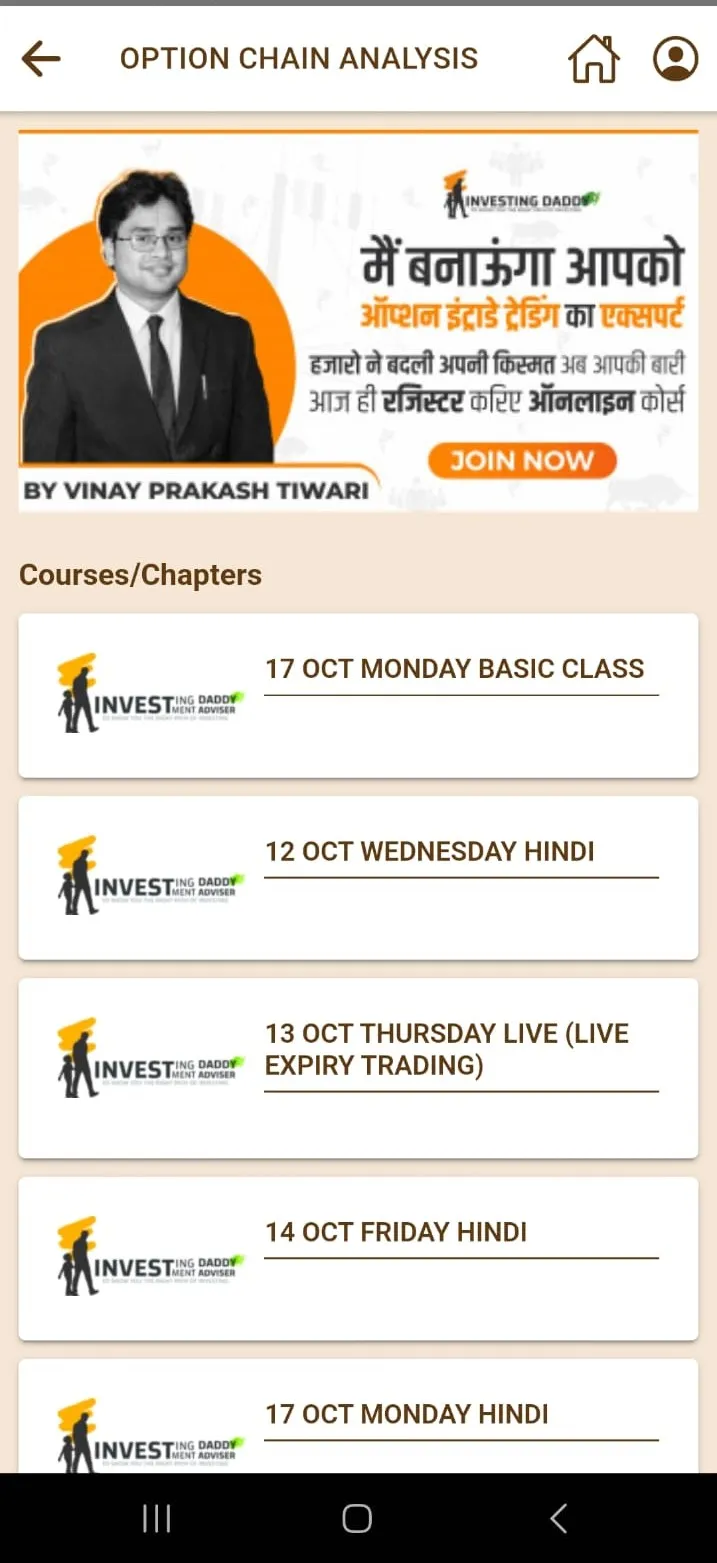717x1563 pixels.
Task: Go back using the top-left arrow
Action: (x=41, y=59)
